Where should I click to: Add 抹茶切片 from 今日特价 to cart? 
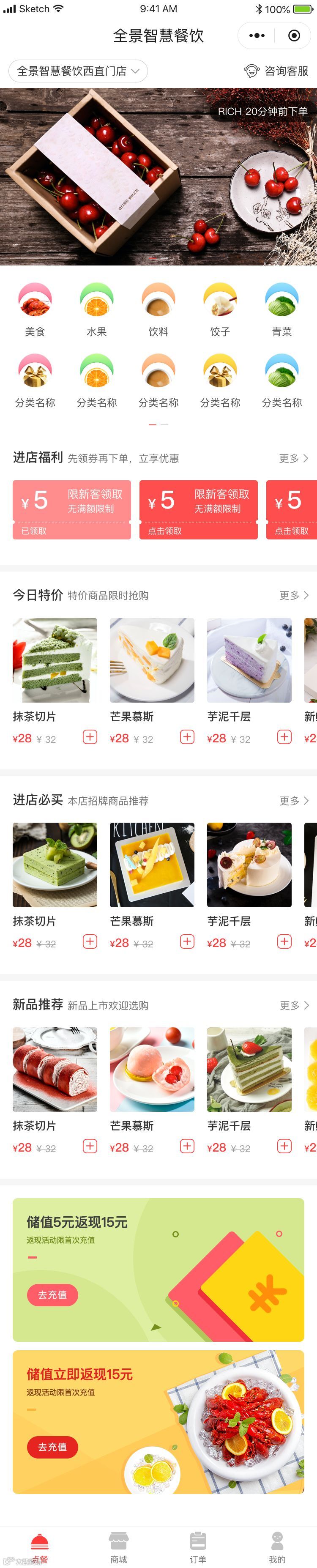click(x=90, y=737)
